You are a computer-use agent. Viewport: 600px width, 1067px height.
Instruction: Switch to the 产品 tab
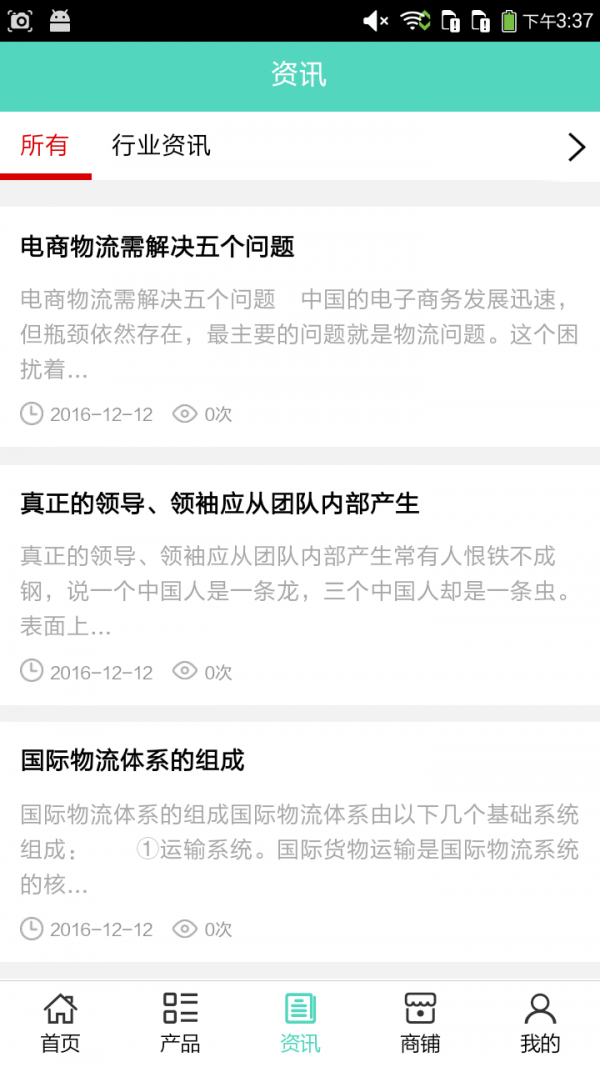180,1023
